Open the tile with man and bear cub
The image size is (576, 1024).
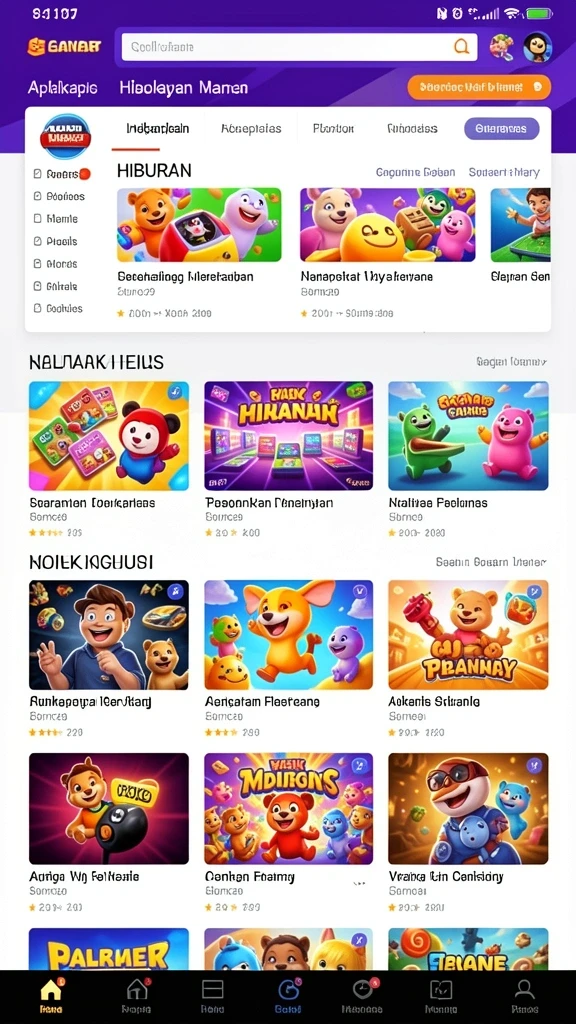(109, 635)
